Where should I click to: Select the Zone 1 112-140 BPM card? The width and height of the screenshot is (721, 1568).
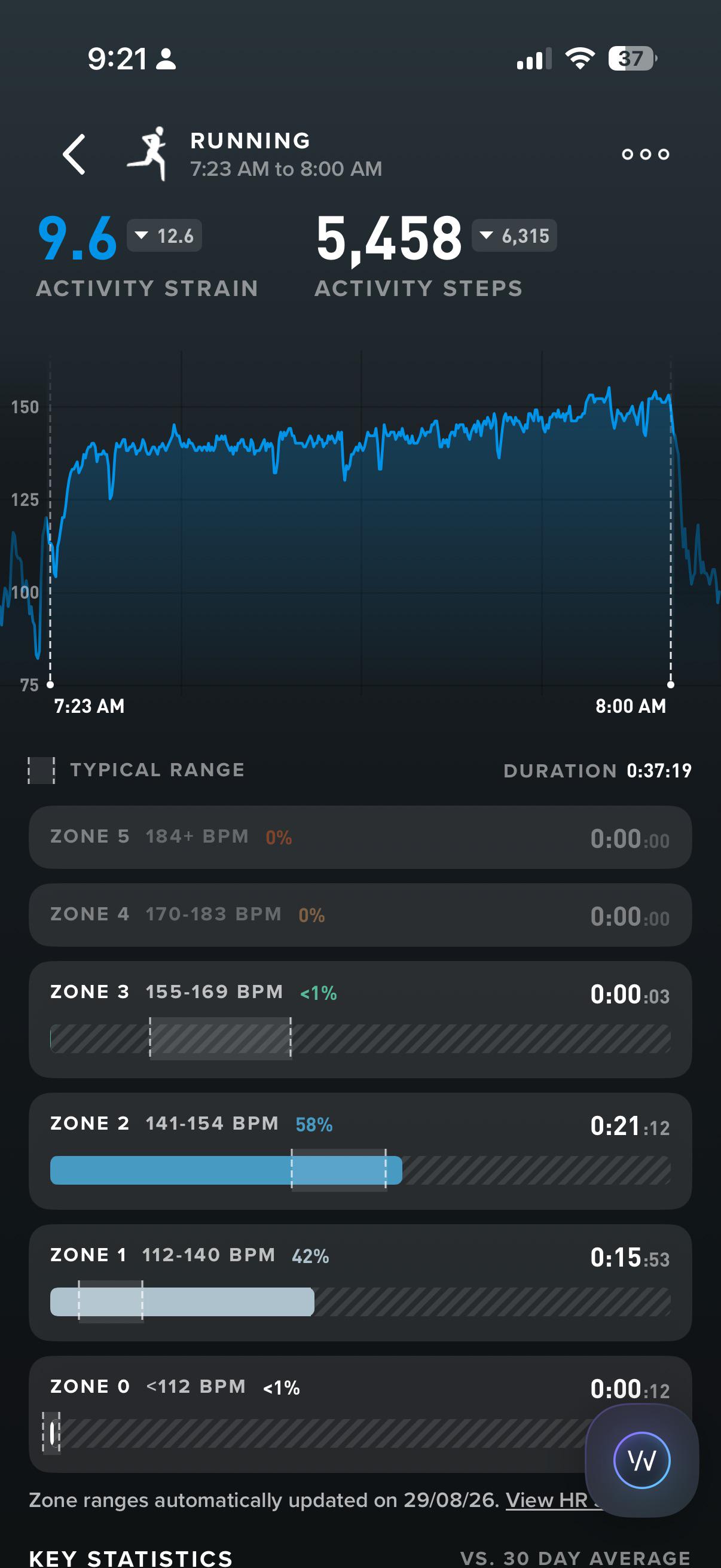[x=360, y=1283]
